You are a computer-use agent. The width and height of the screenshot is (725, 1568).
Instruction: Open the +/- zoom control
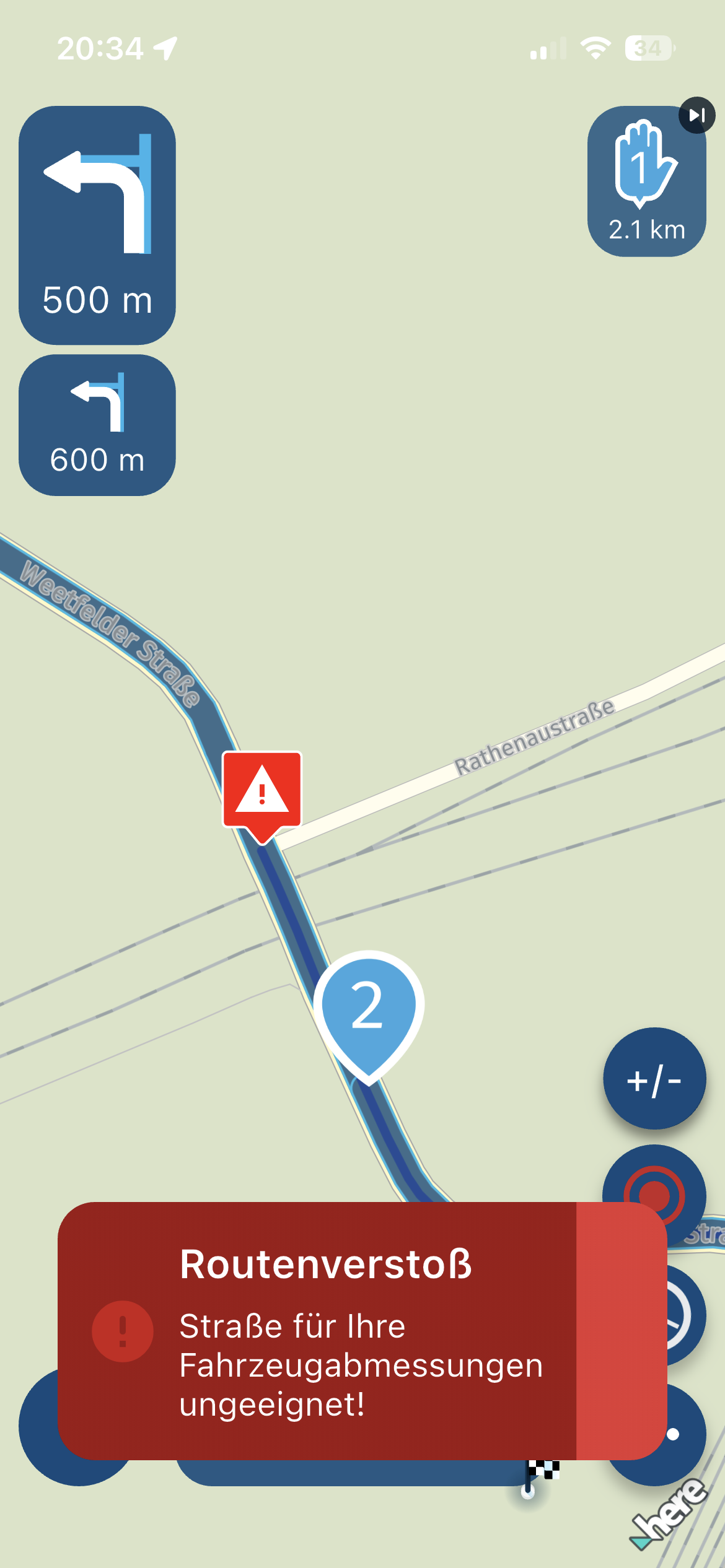click(x=654, y=1079)
